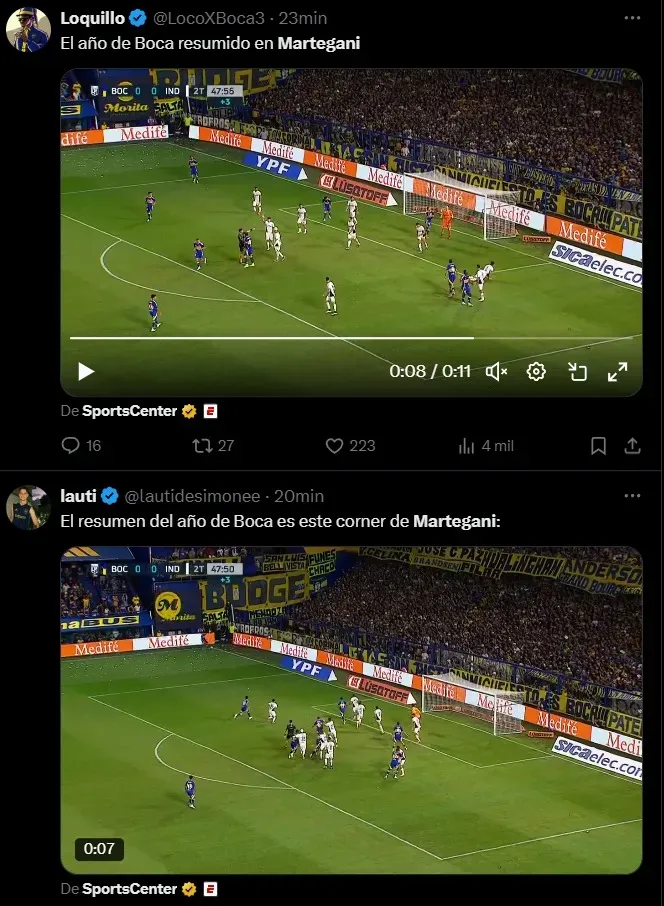Repost Loquillo's post
This screenshot has height=906, width=664.
click(202, 446)
